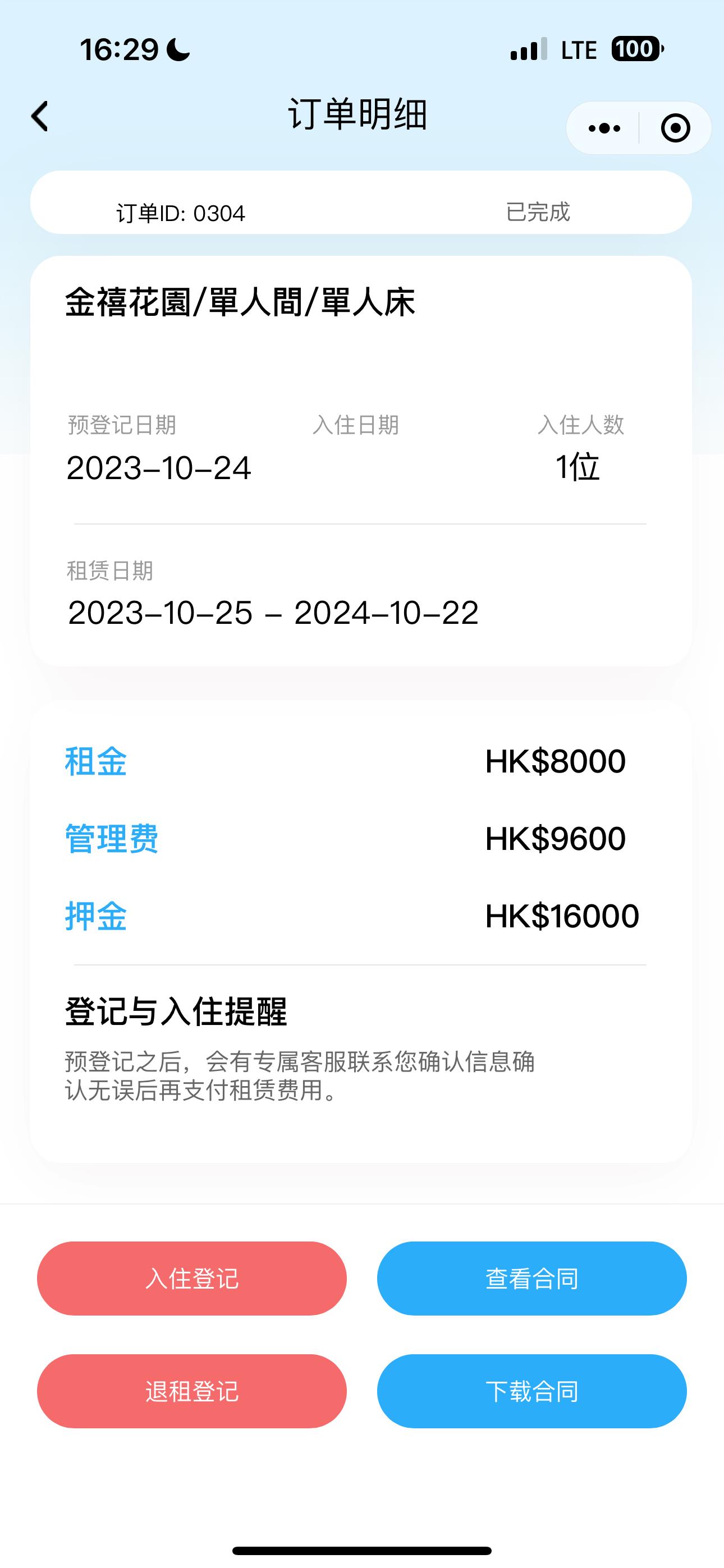Viewport: 724px width, 1568px height.
Task: Open 查看合同 to view the contract
Action: click(x=531, y=1279)
